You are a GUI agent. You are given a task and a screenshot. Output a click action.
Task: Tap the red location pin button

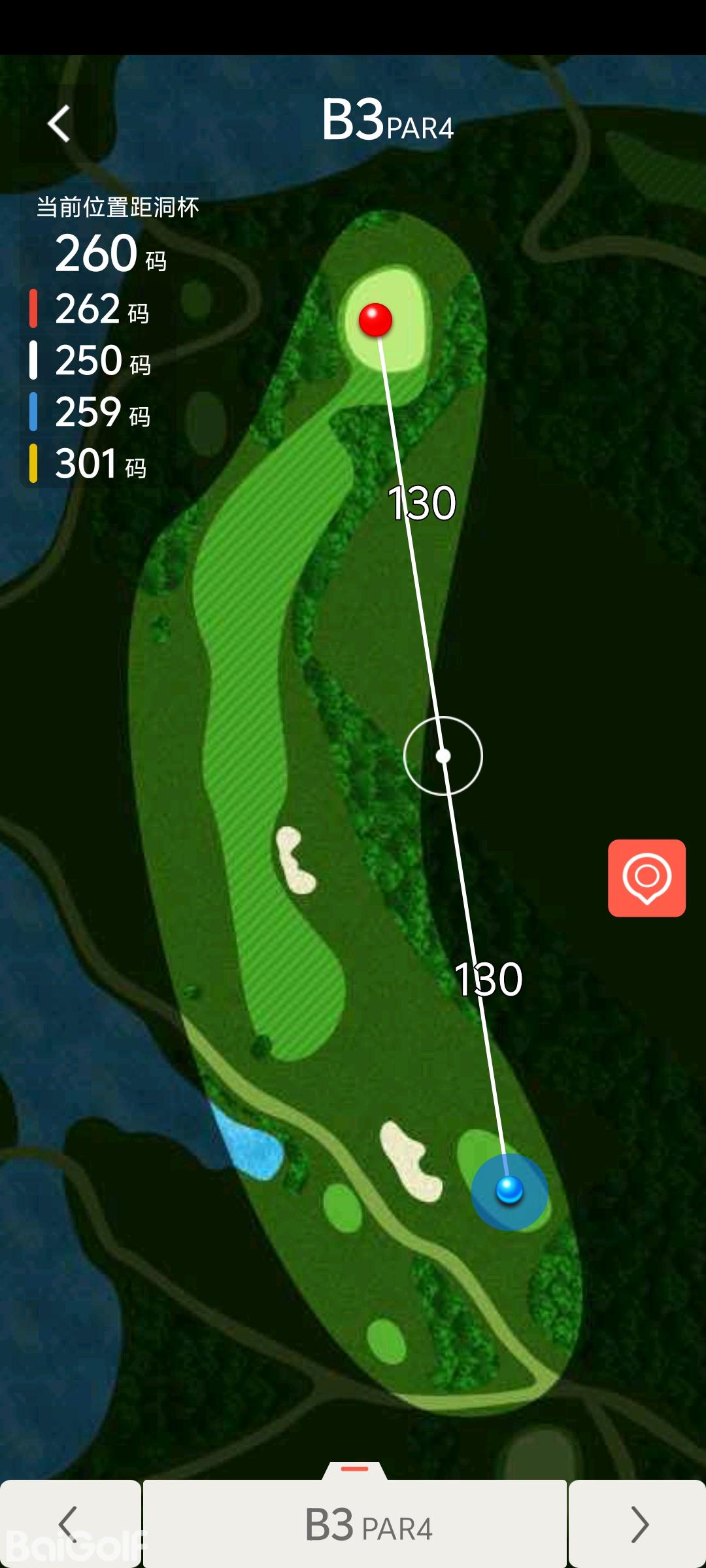click(x=647, y=877)
